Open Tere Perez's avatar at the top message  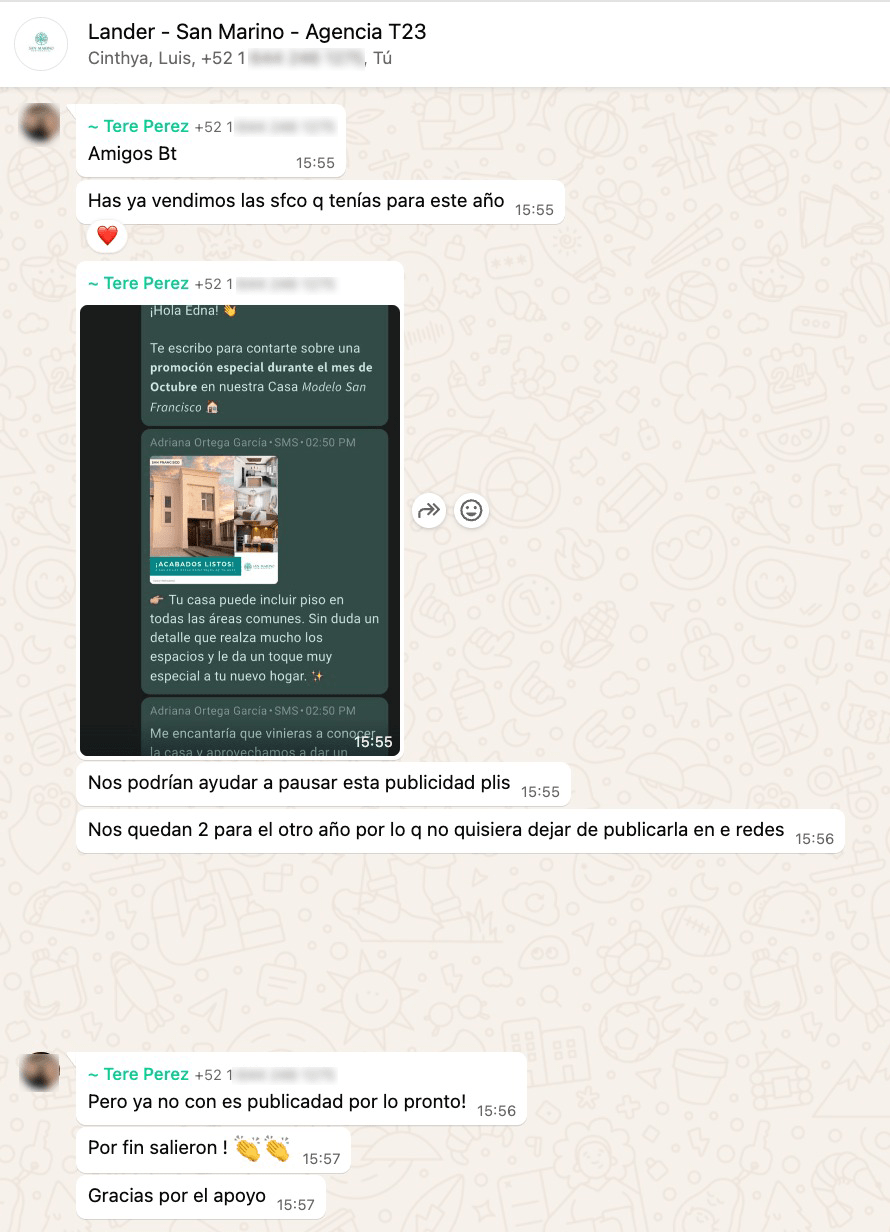[x=41, y=122]
